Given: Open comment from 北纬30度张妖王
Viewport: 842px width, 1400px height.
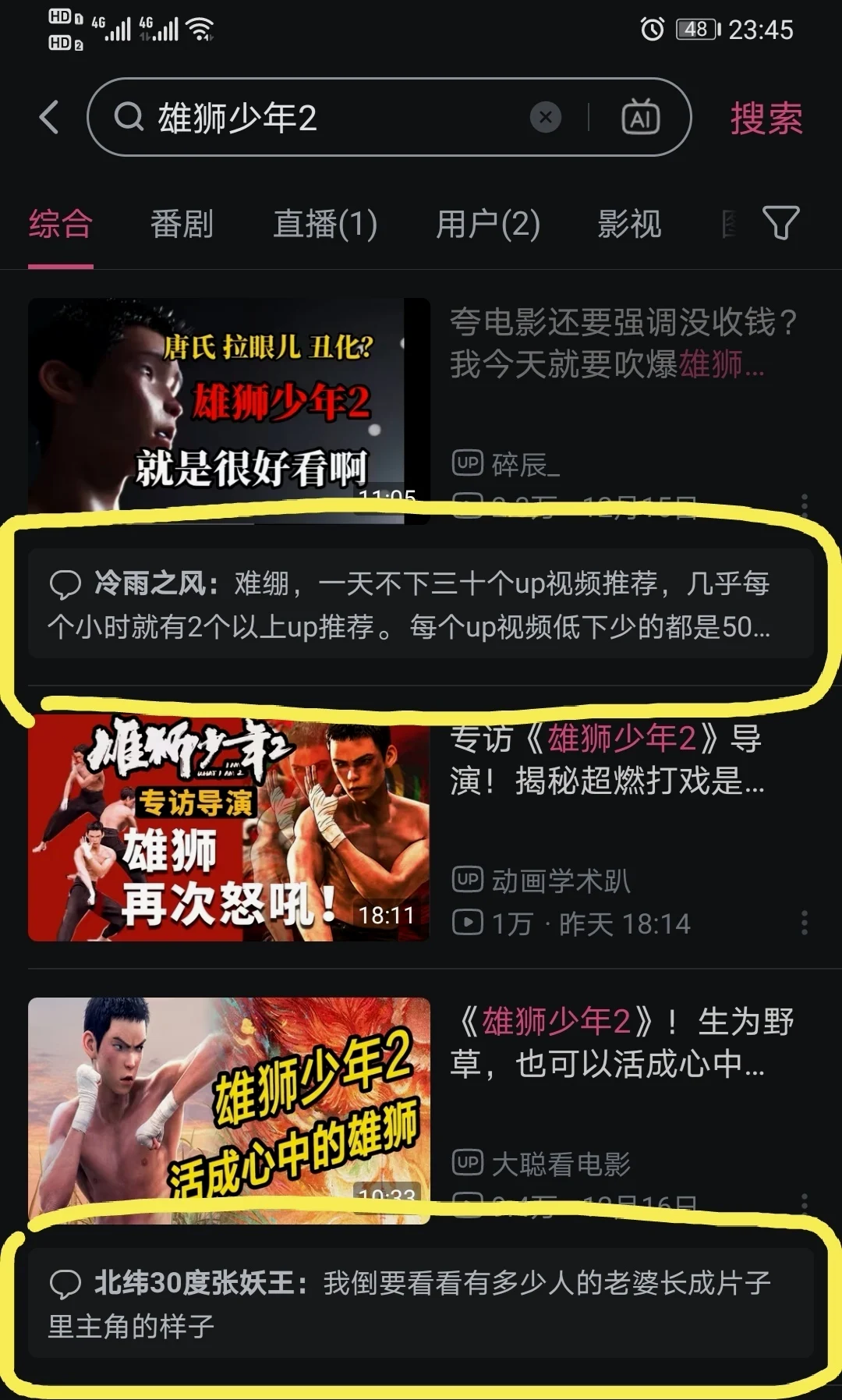Looking at the screenshot, I should pos(421,1303).
